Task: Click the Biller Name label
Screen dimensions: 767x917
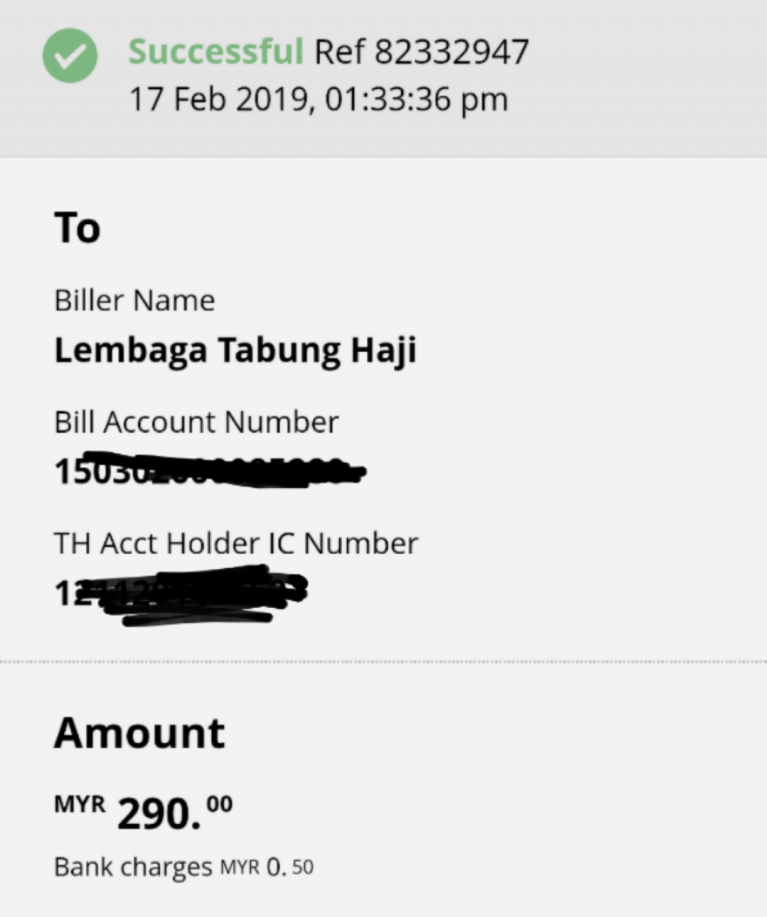Action: click(133, 300)
